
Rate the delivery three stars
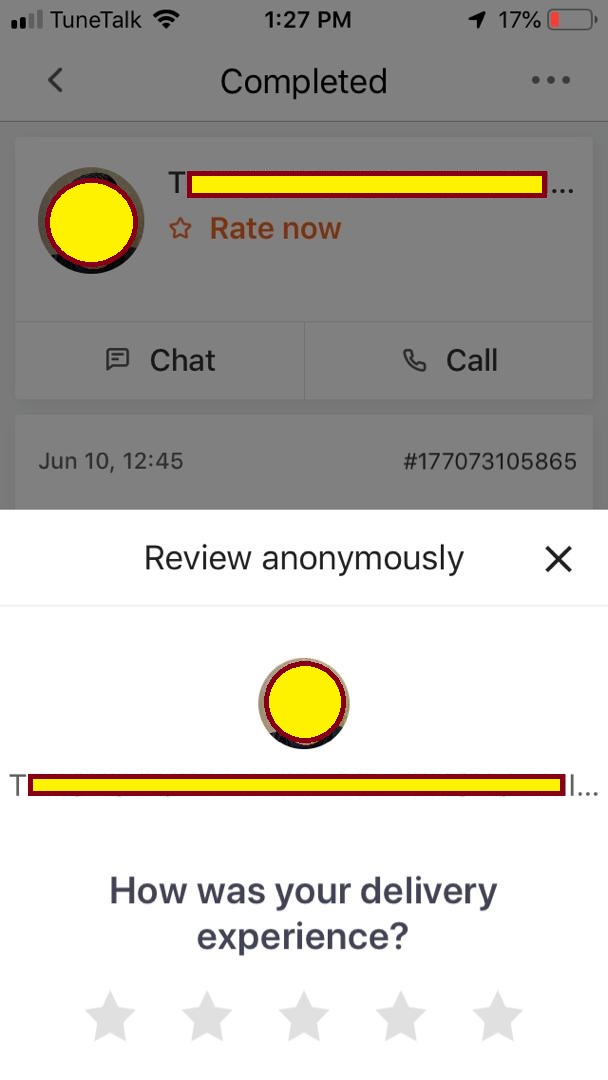[304, 1016]
